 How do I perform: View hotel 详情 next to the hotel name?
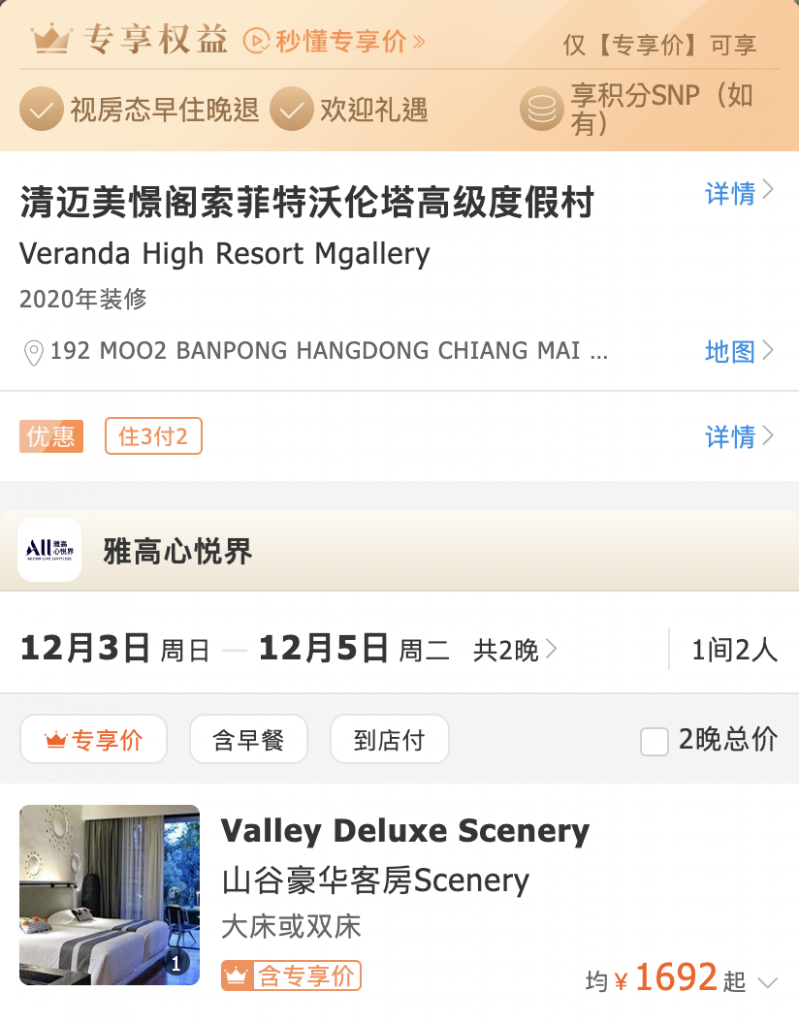739,193
